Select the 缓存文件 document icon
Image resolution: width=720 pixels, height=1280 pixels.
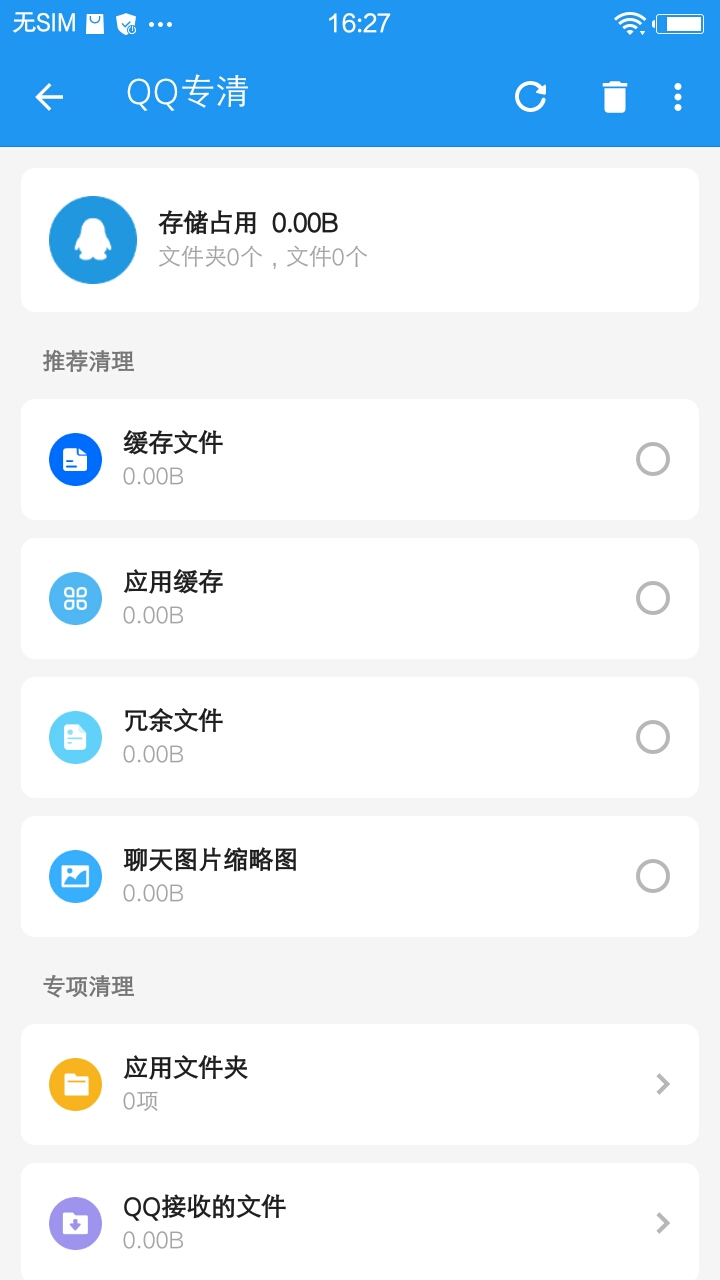click(74, 459)
